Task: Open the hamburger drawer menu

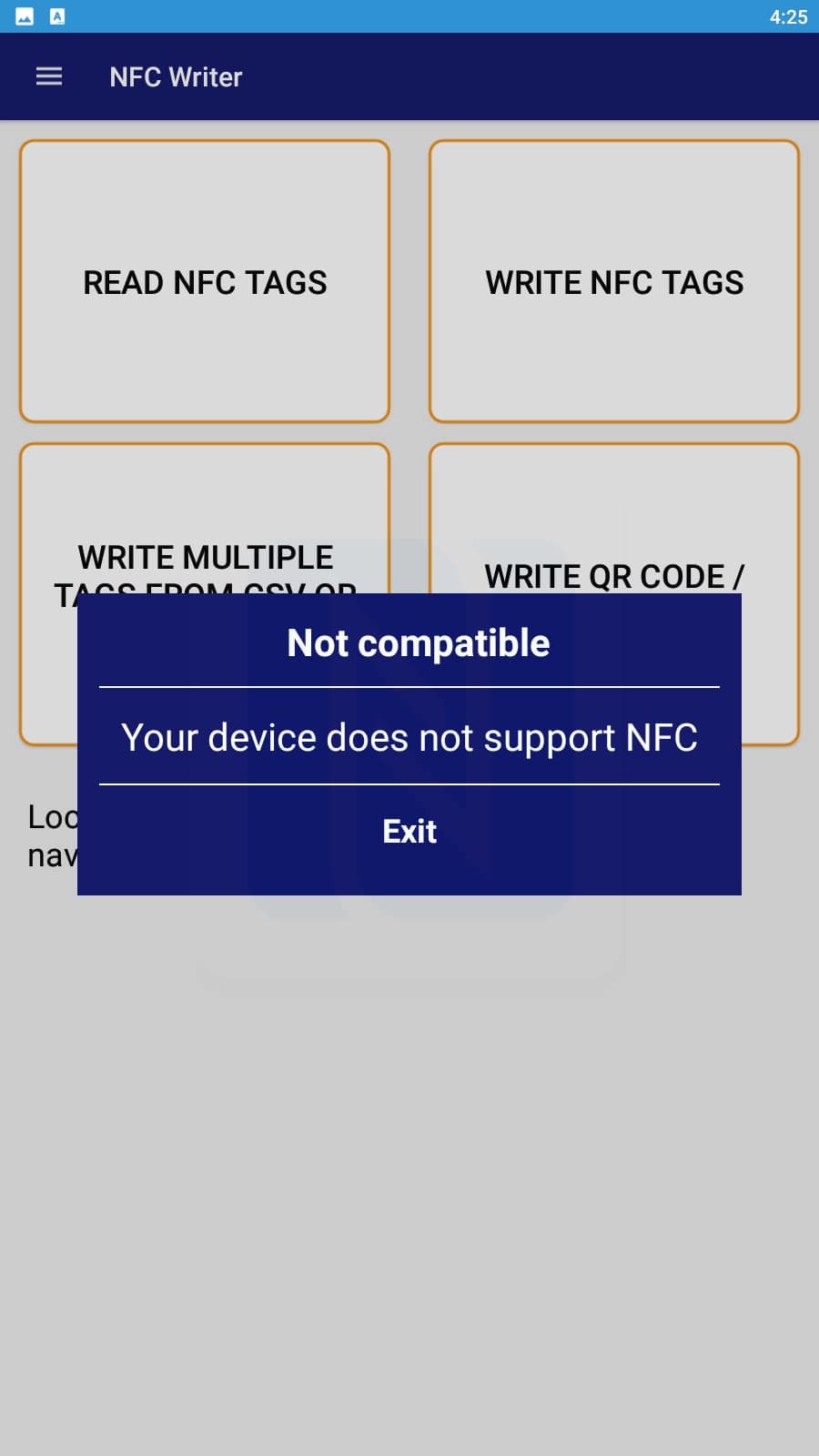Action: (49, 76)
